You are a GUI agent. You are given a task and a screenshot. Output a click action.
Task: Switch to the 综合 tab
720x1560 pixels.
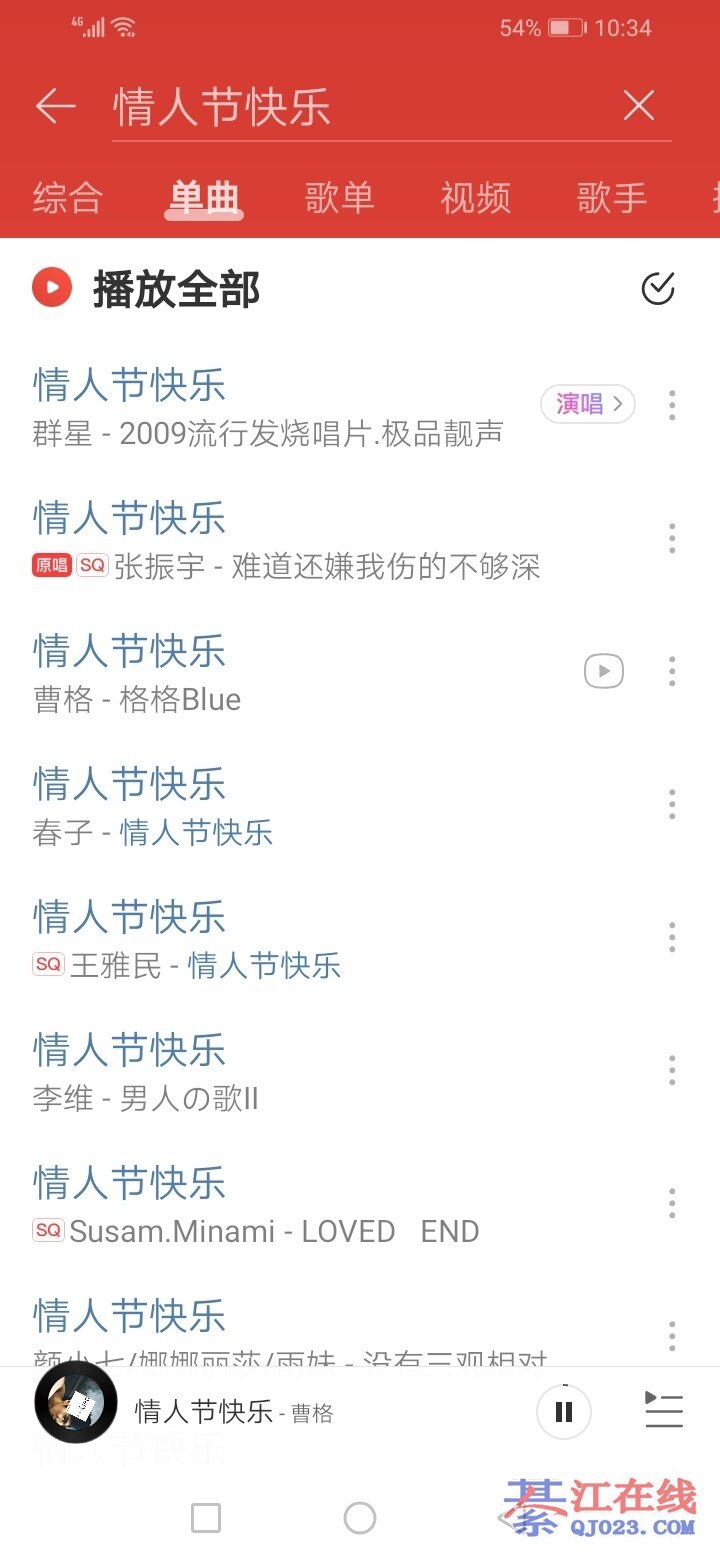point(68,197)
